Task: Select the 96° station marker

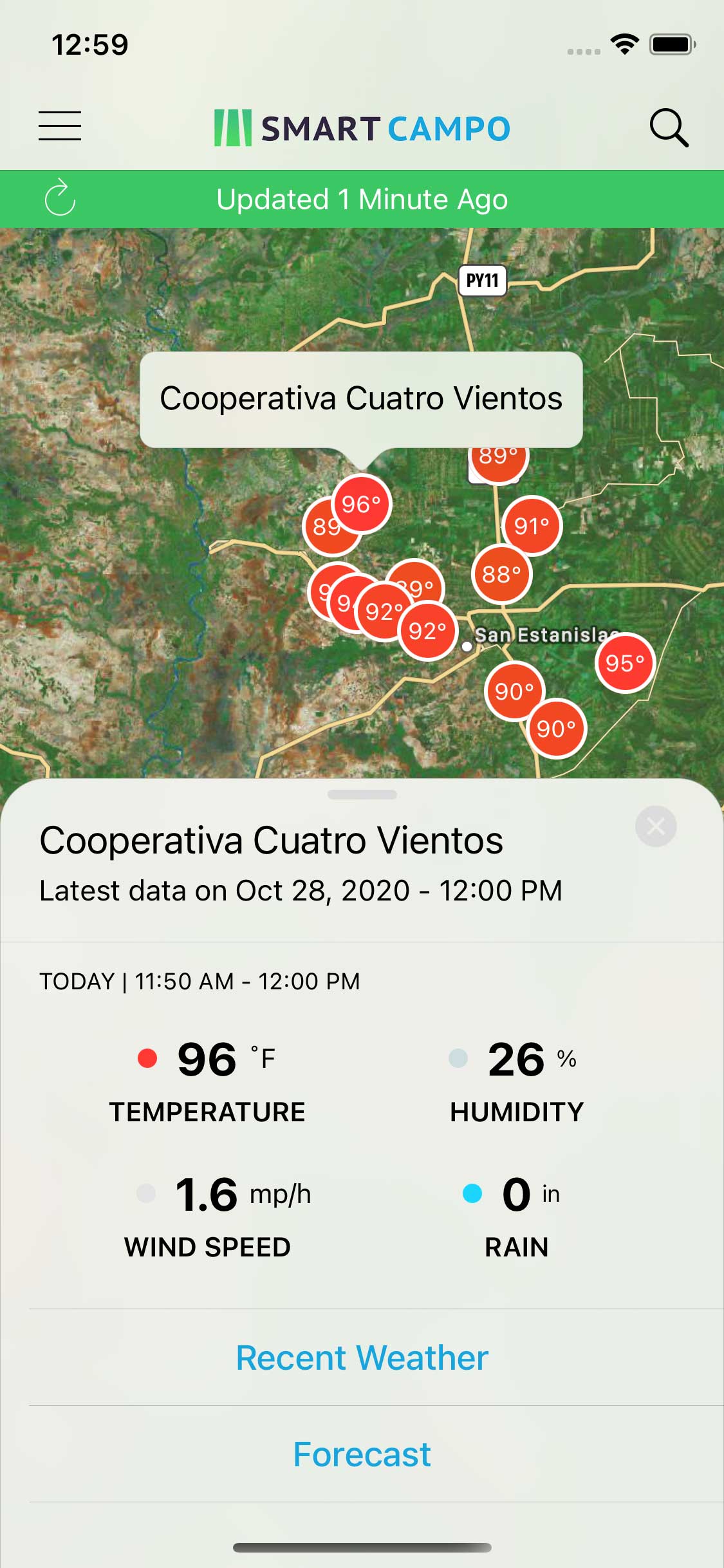Action: click(362, 503)
